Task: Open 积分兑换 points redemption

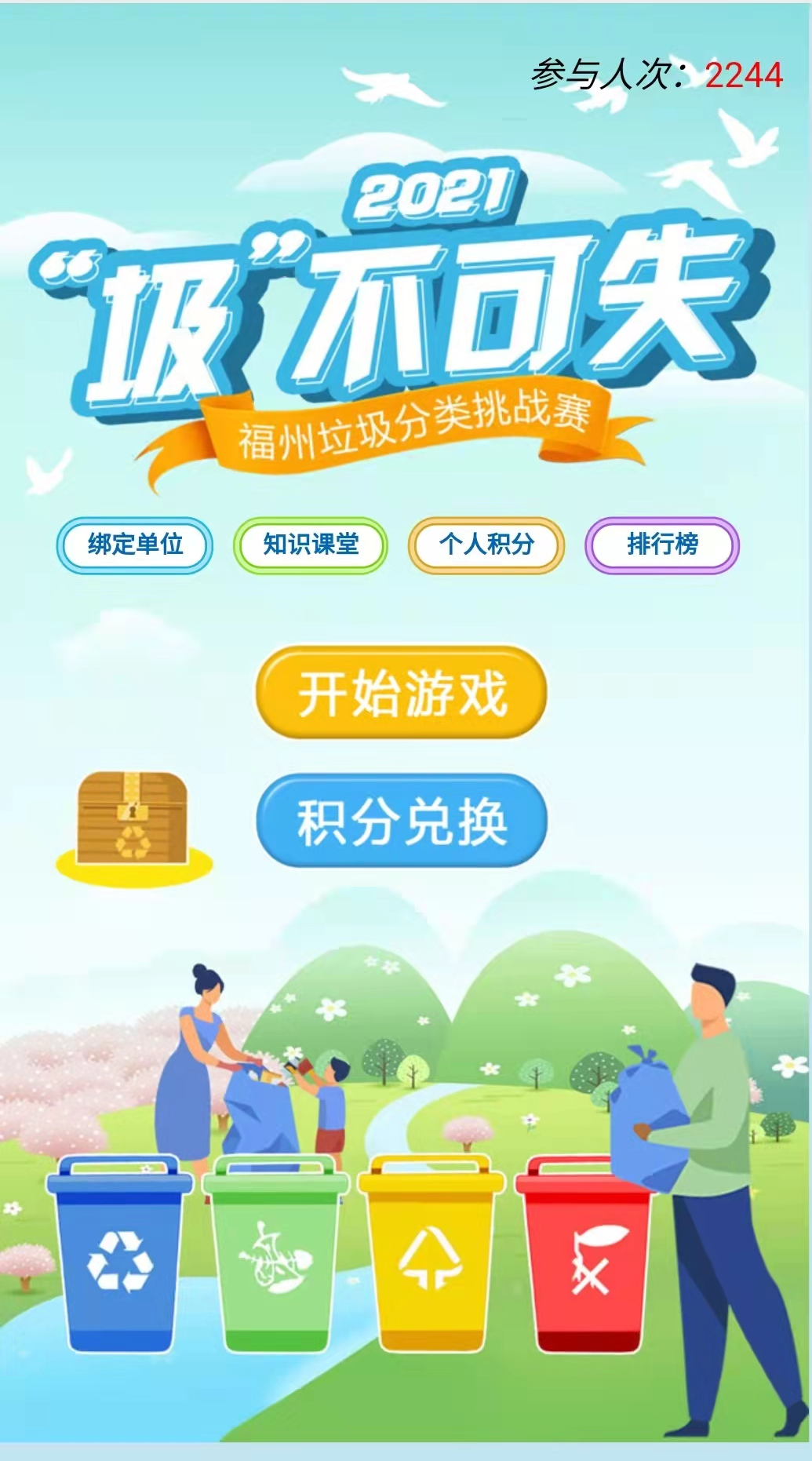Action: coord(402,821)
